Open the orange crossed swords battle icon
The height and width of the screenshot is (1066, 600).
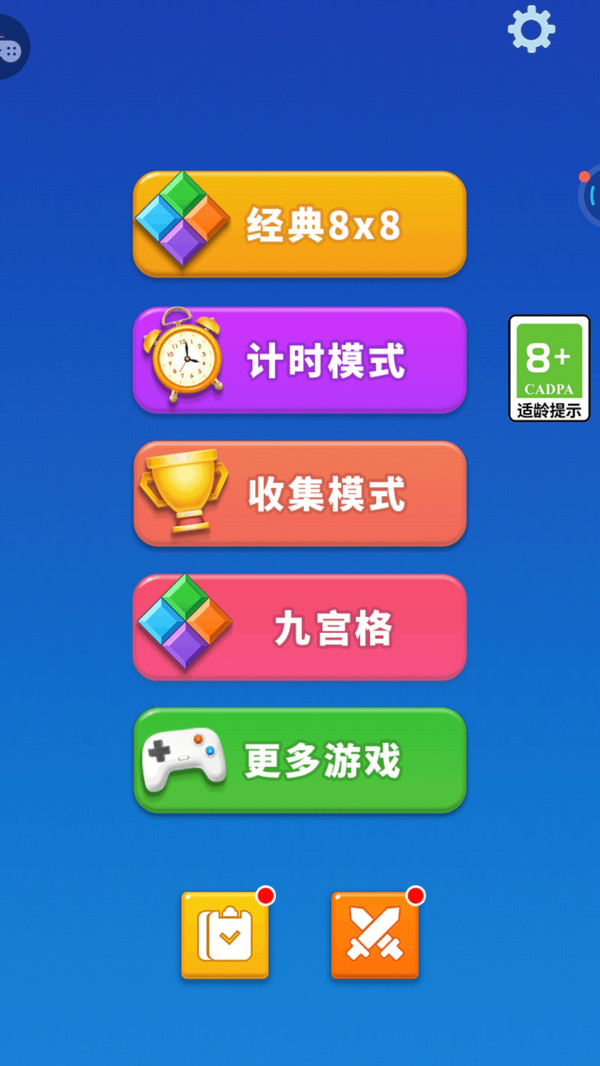coord(375,936)
